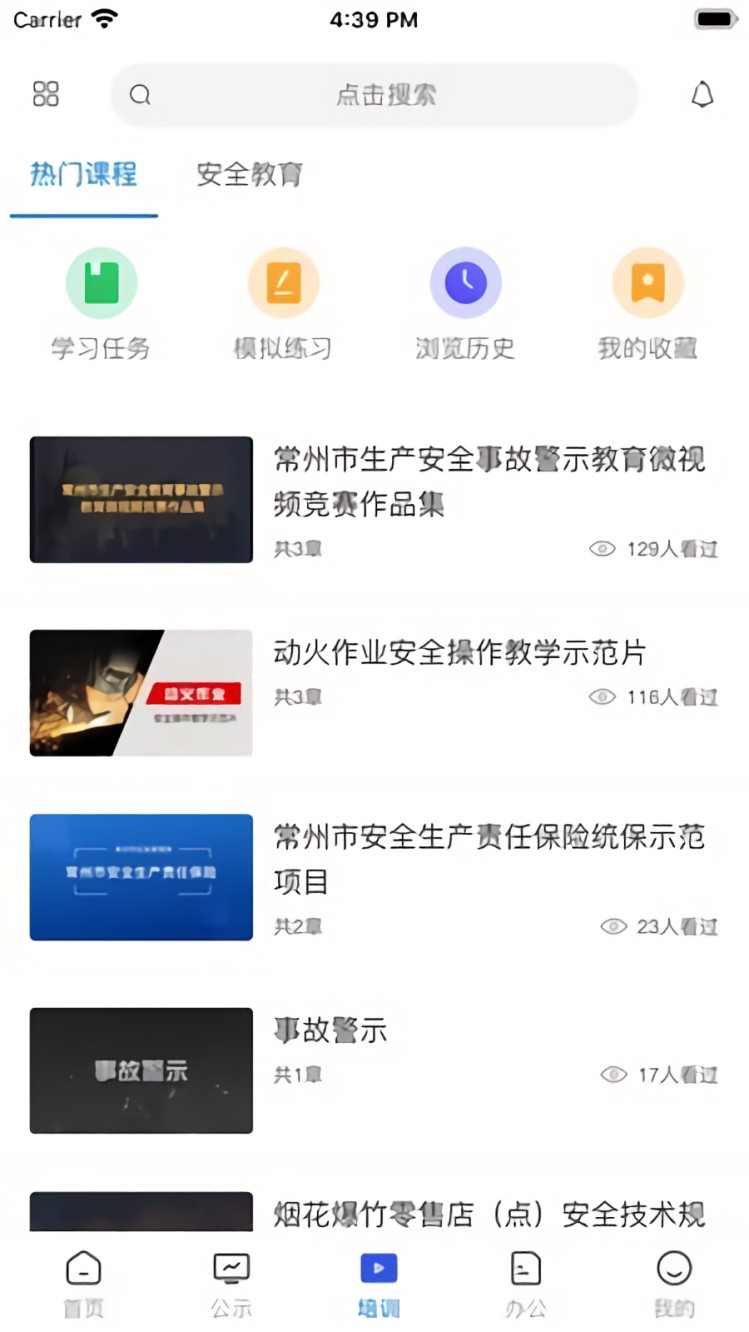Screen dimensions: 749x1332
Task: Open the grid menu icon at top left
Action: point(45,93)
